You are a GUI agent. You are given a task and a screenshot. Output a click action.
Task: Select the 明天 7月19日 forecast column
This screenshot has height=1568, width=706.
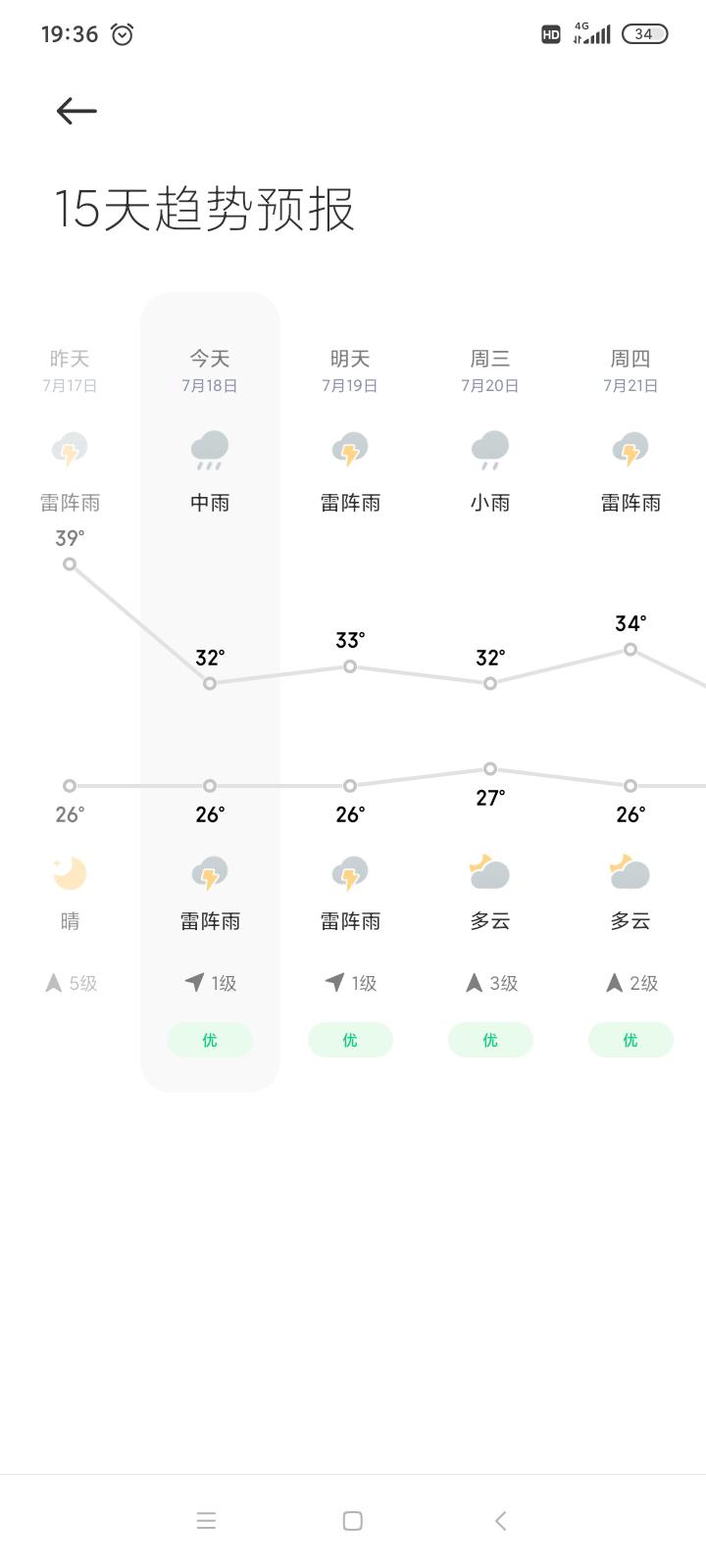point(350,692)
